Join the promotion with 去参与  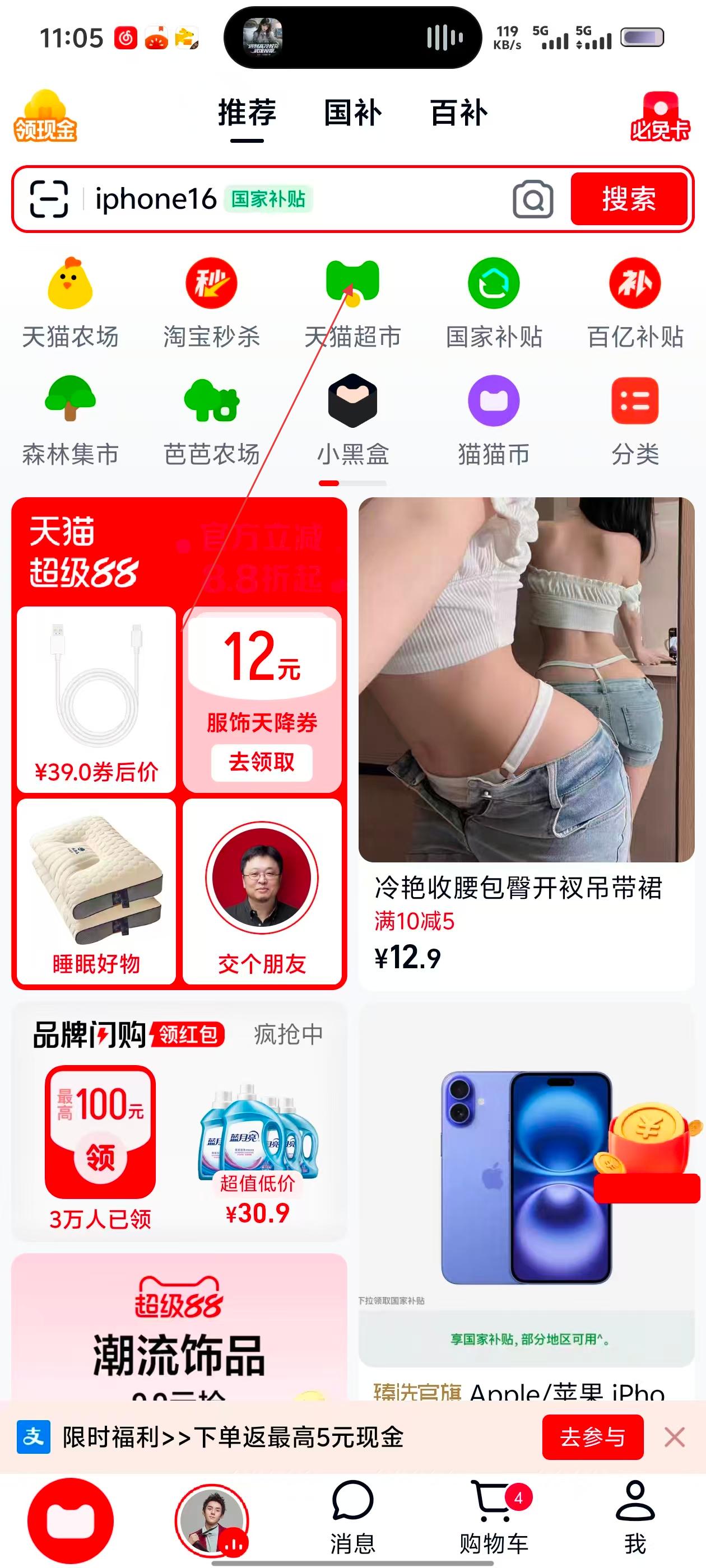point(592,1437)
